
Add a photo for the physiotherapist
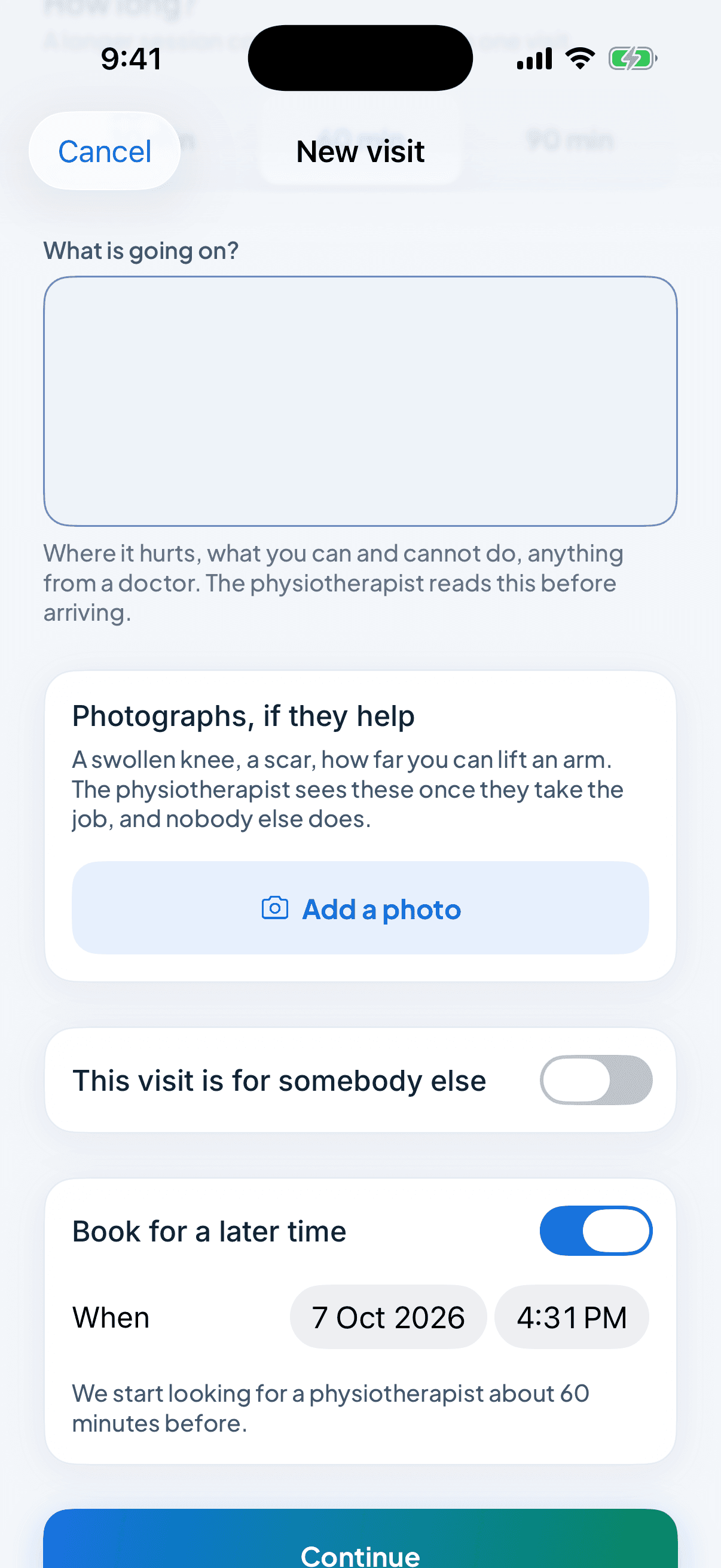(360, 908)
